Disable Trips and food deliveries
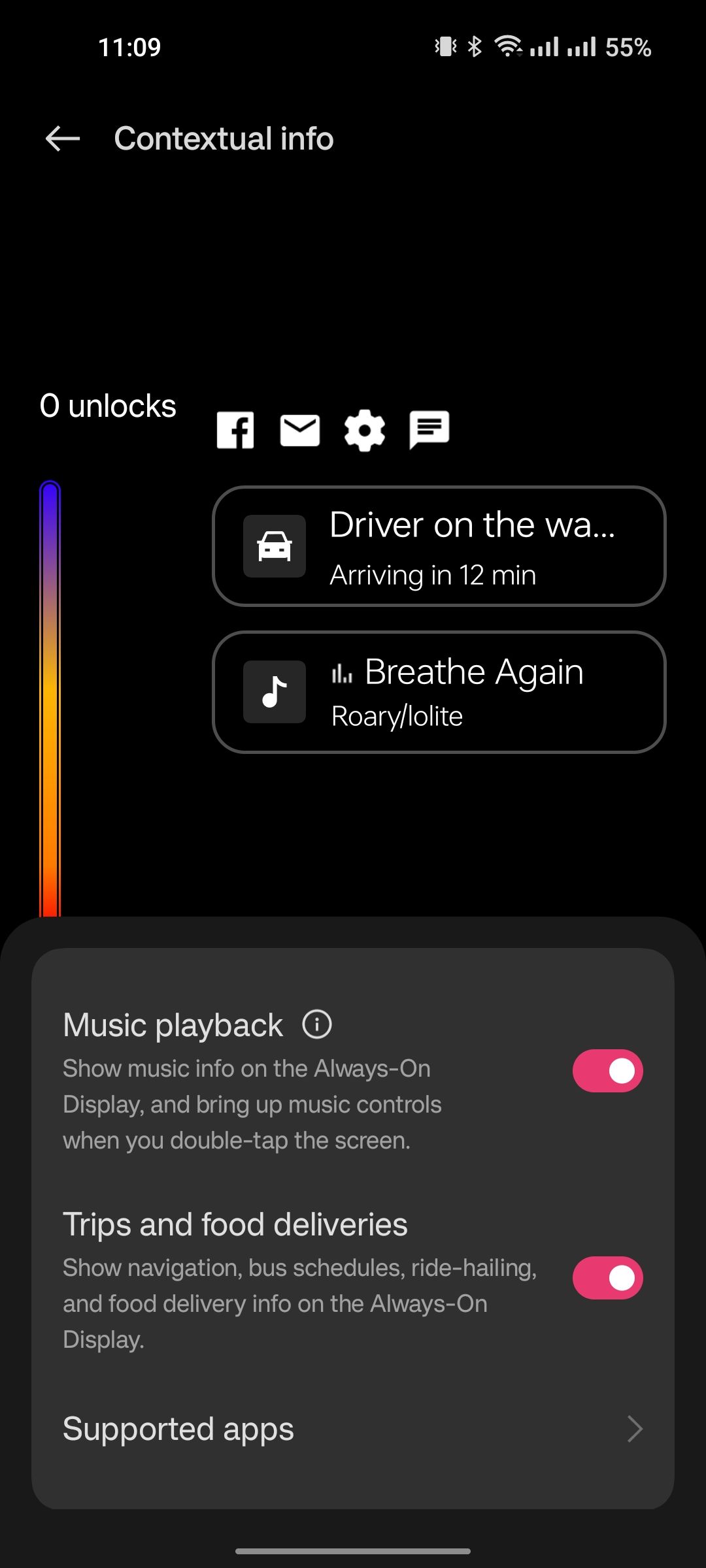This screenshot has width=706, height=1568. point(607,1277)
